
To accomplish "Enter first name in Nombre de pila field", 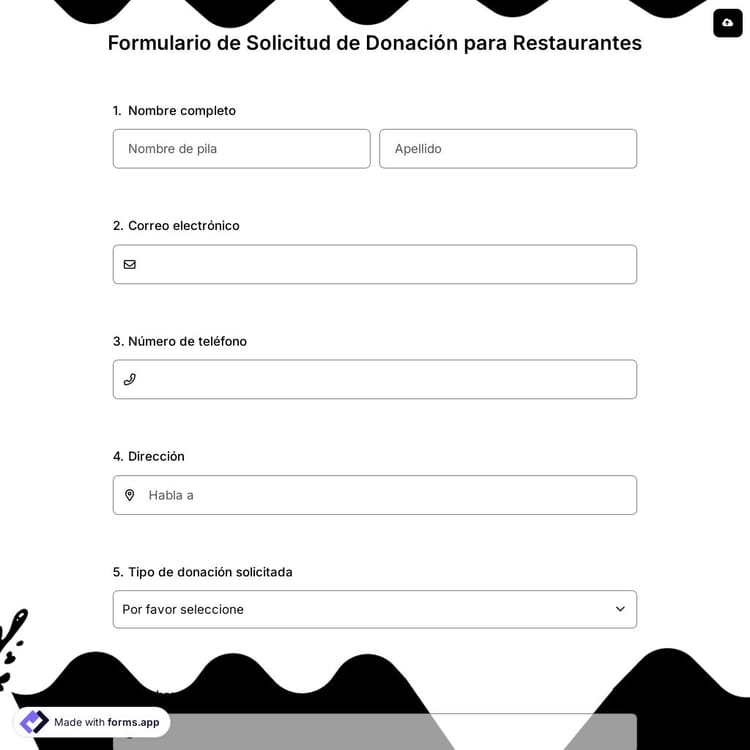I will [x=241, y=149].
